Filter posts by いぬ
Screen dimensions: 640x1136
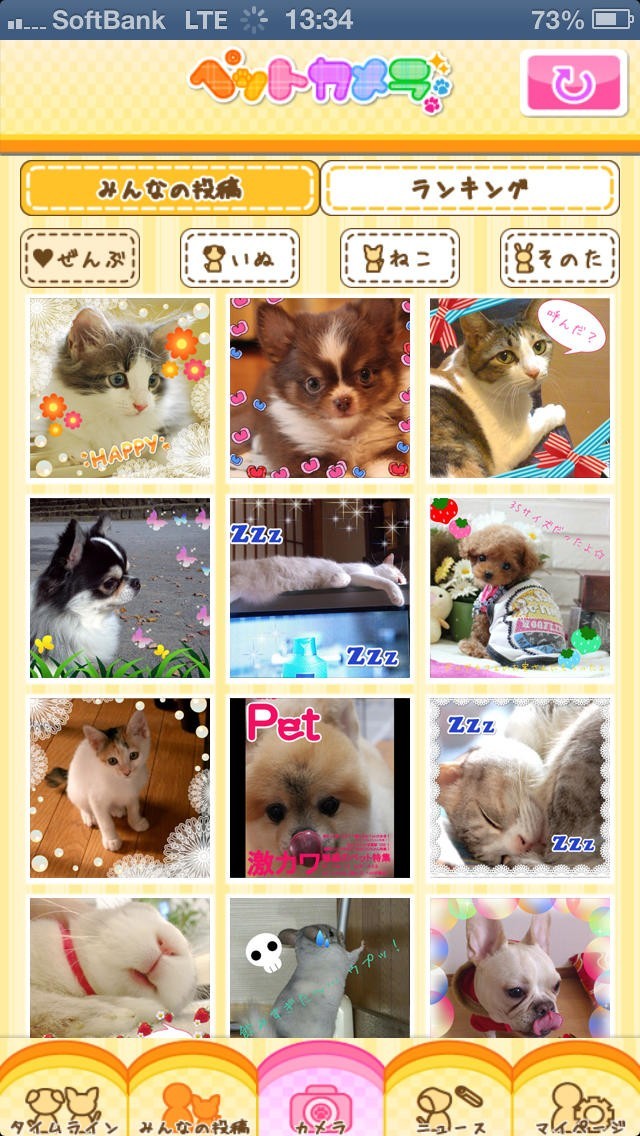point(240,258)
